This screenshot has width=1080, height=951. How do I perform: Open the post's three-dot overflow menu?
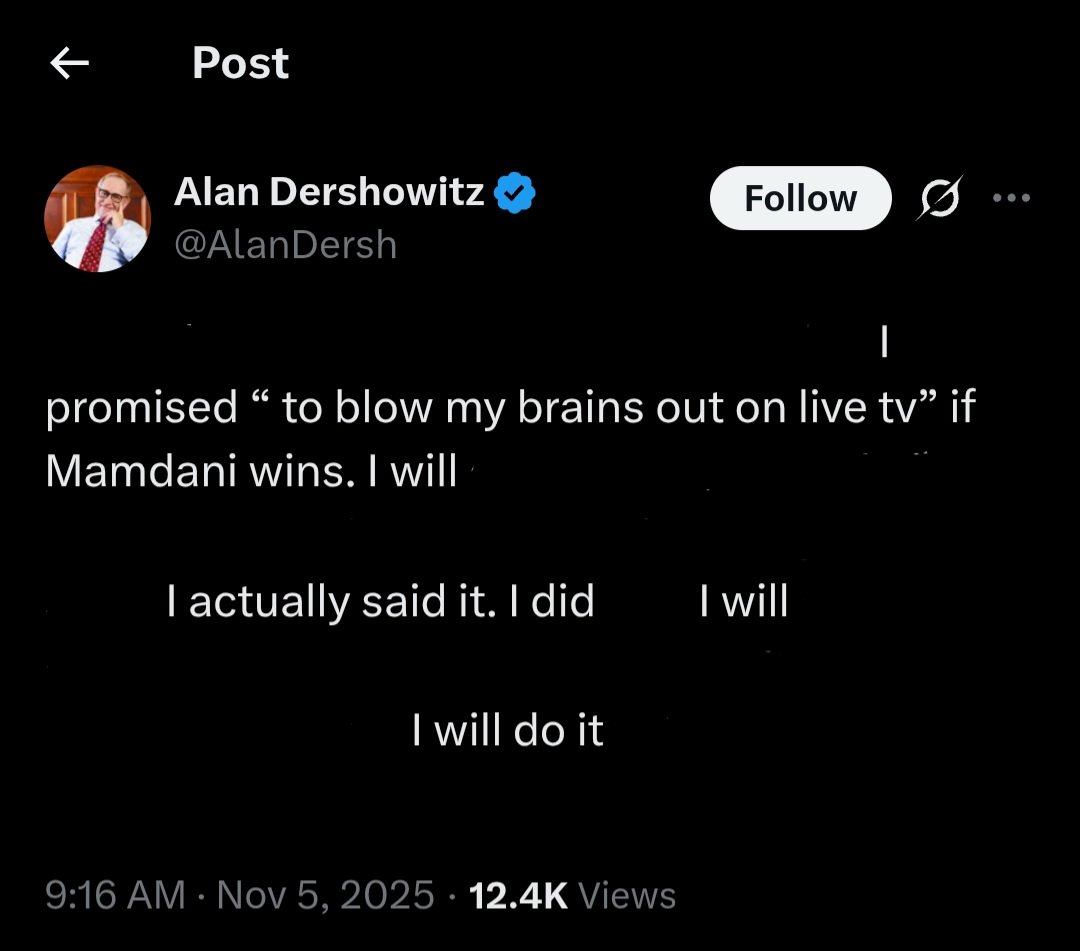pyautogui.click(x=1011, y=197)
